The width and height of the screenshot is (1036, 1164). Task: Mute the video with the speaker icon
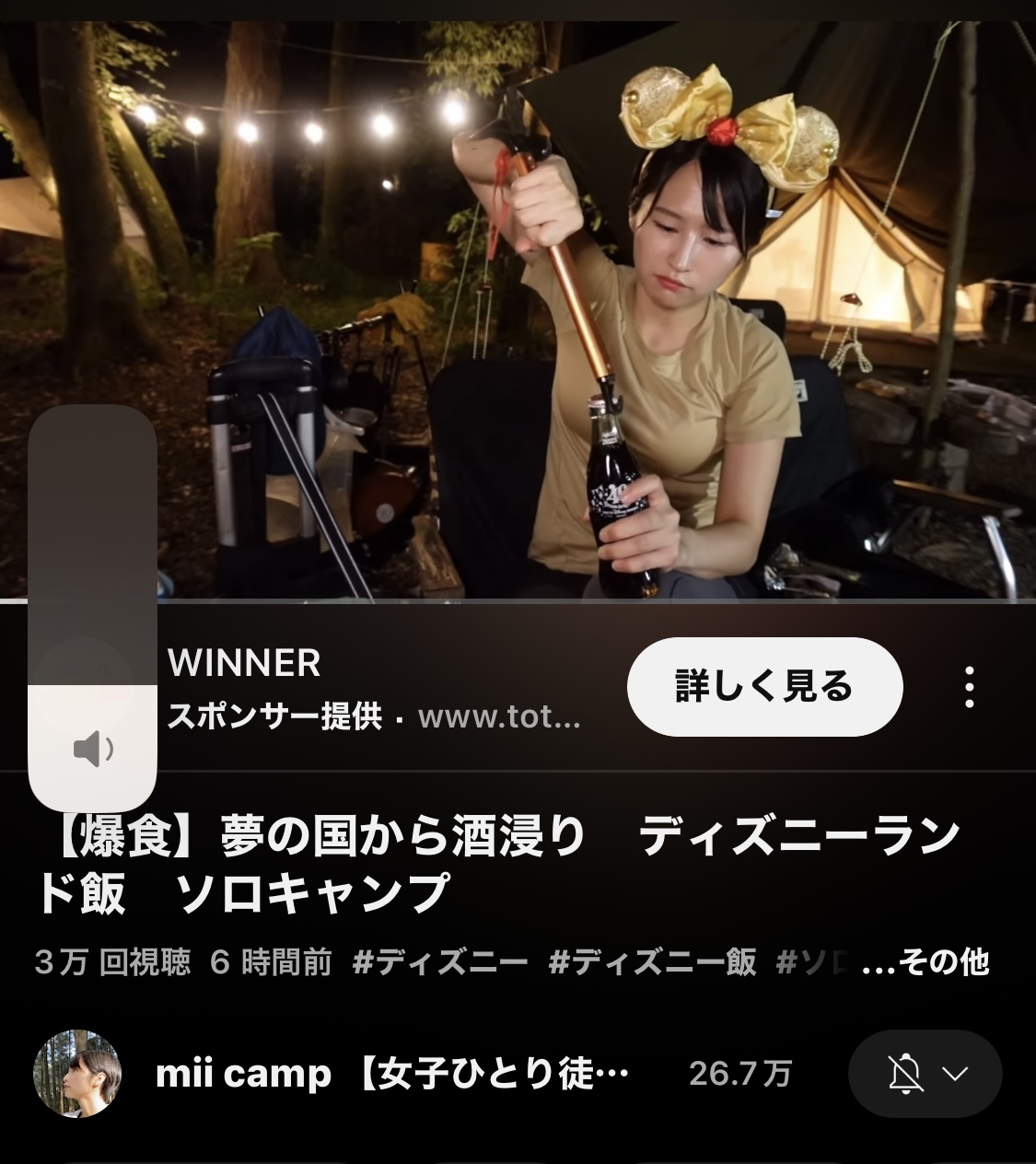92,749
